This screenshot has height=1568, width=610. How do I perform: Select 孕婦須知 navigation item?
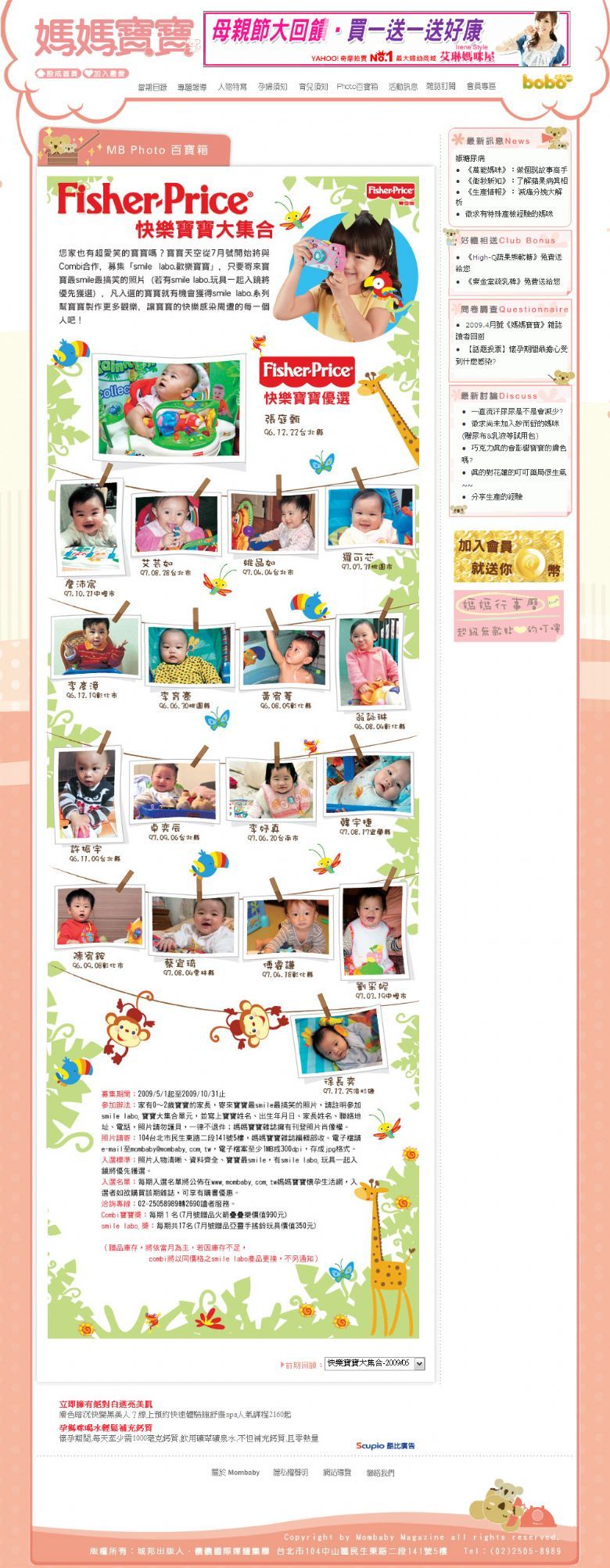(x=273, y=87)
